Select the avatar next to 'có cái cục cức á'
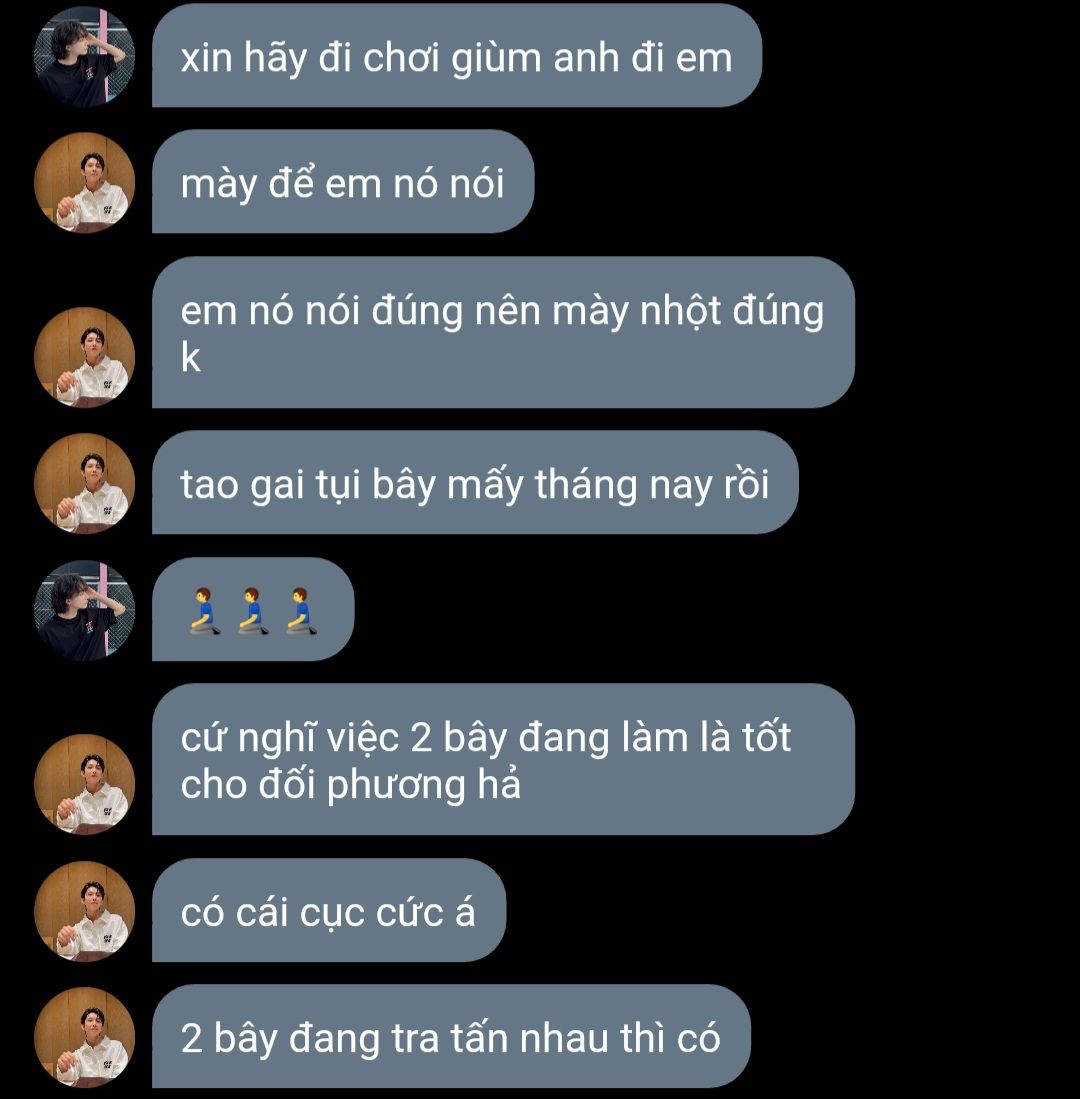The width and height of the screenshot is (1080, 1099). tap(84, 911)
